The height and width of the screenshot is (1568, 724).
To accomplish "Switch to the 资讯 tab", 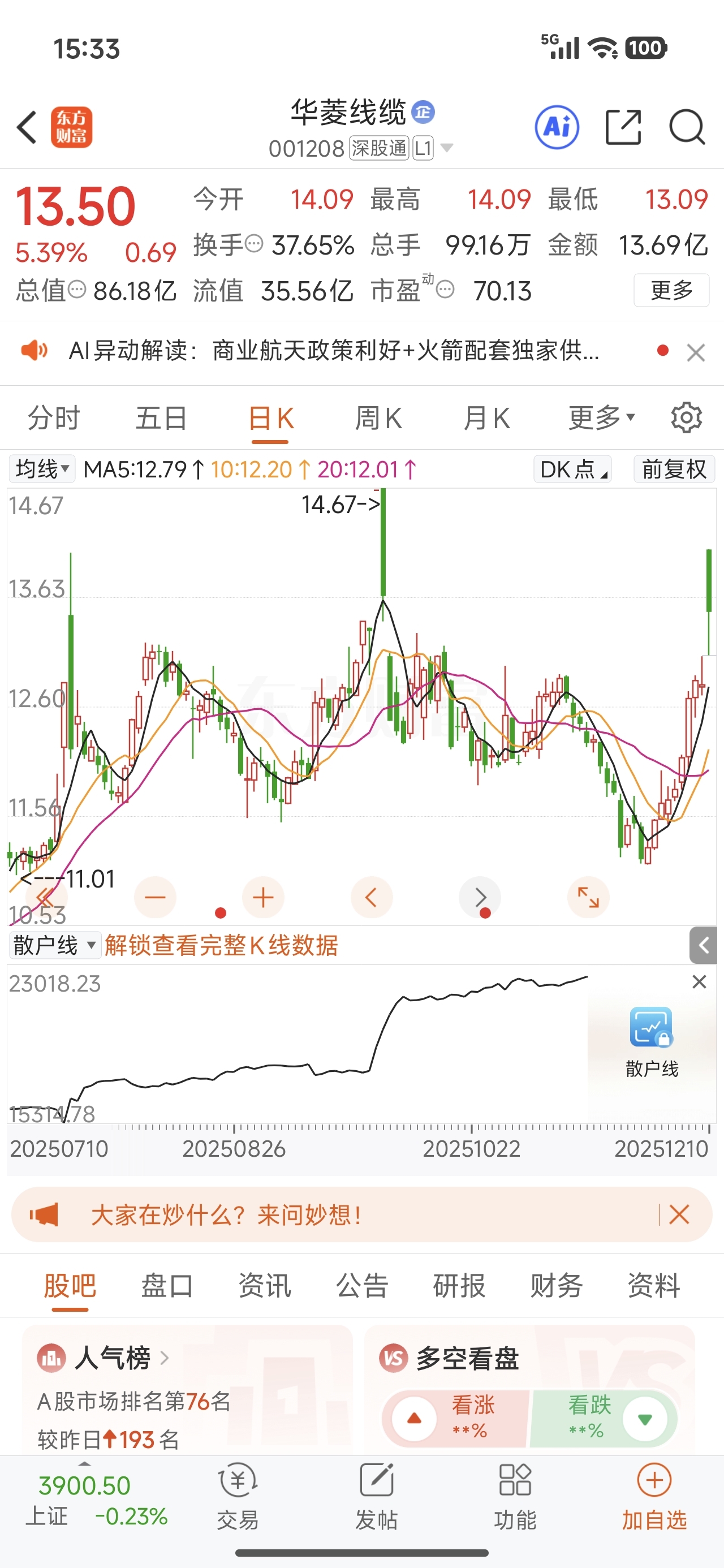I will pyautogui.click(x=264, y=1286).
